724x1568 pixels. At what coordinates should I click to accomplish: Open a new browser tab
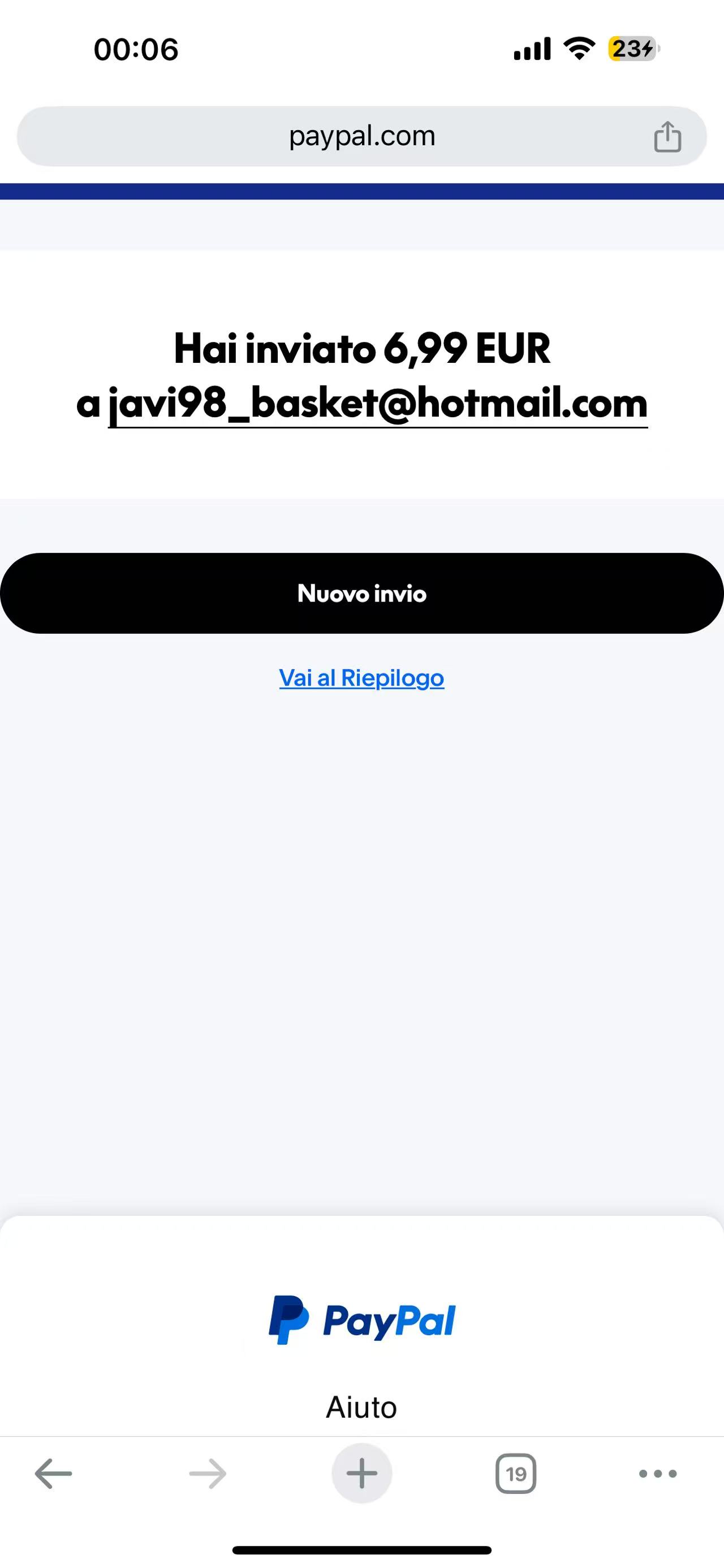click(361, 1474)
